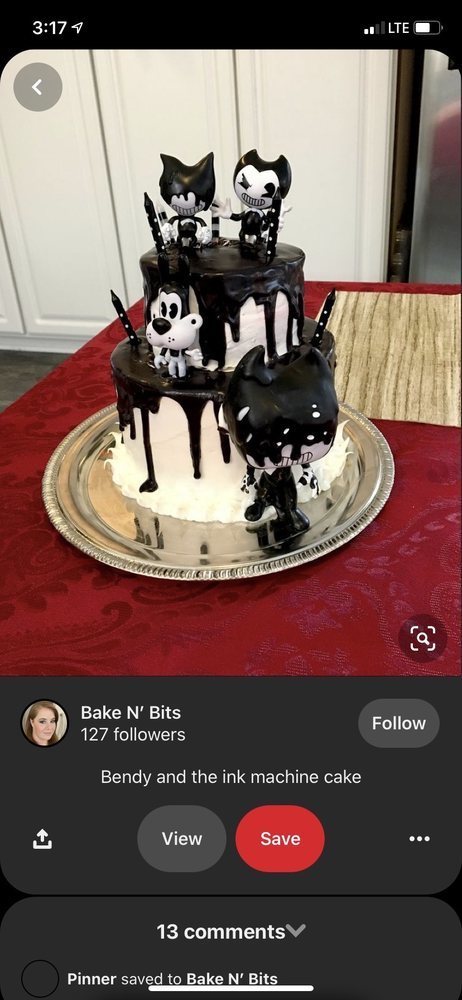This screenshot has height=1000, width=462.
Task: Share this pin
Action: point(41,839)
